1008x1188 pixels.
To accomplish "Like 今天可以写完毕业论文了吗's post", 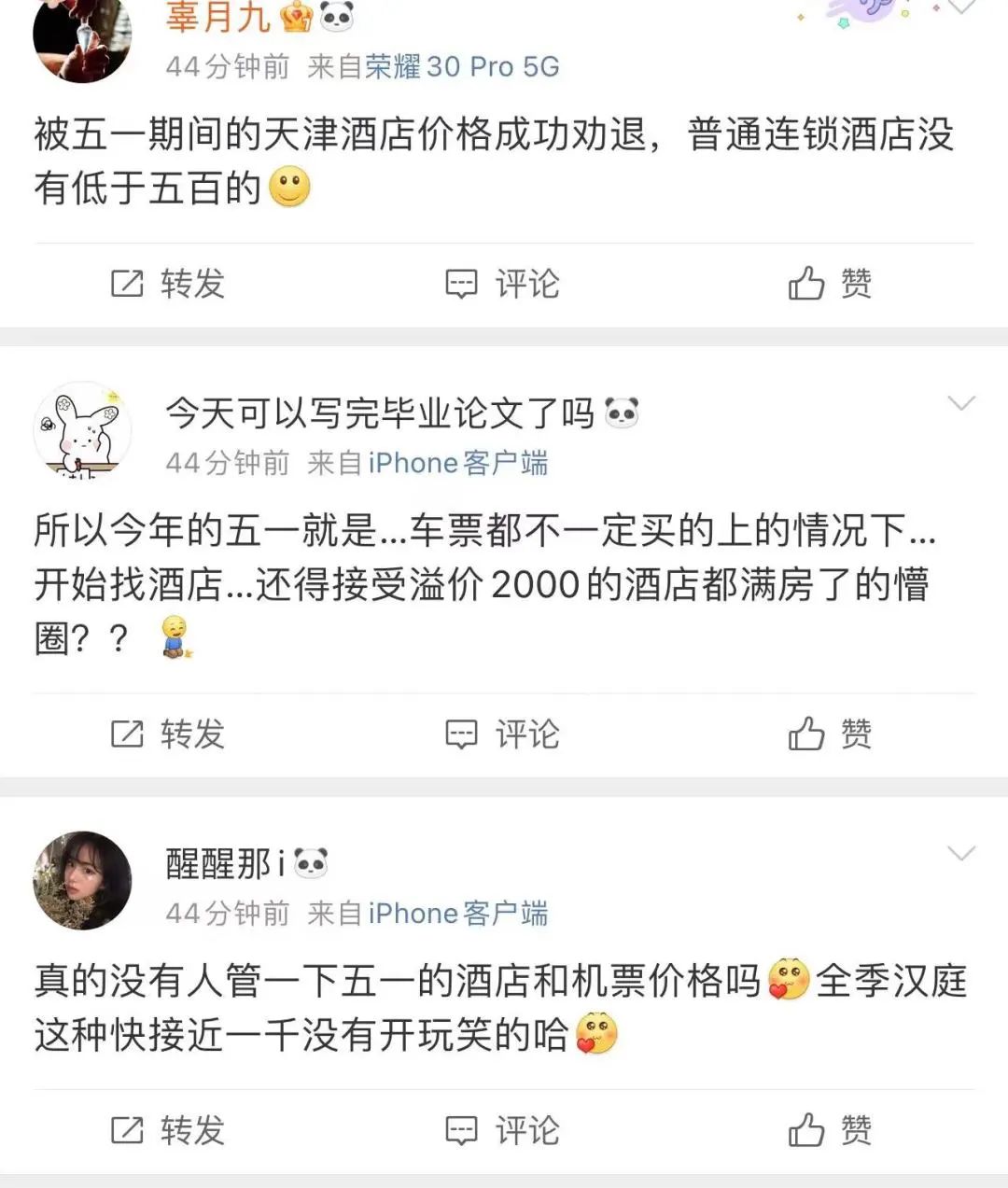I will (x=830, y=734).
